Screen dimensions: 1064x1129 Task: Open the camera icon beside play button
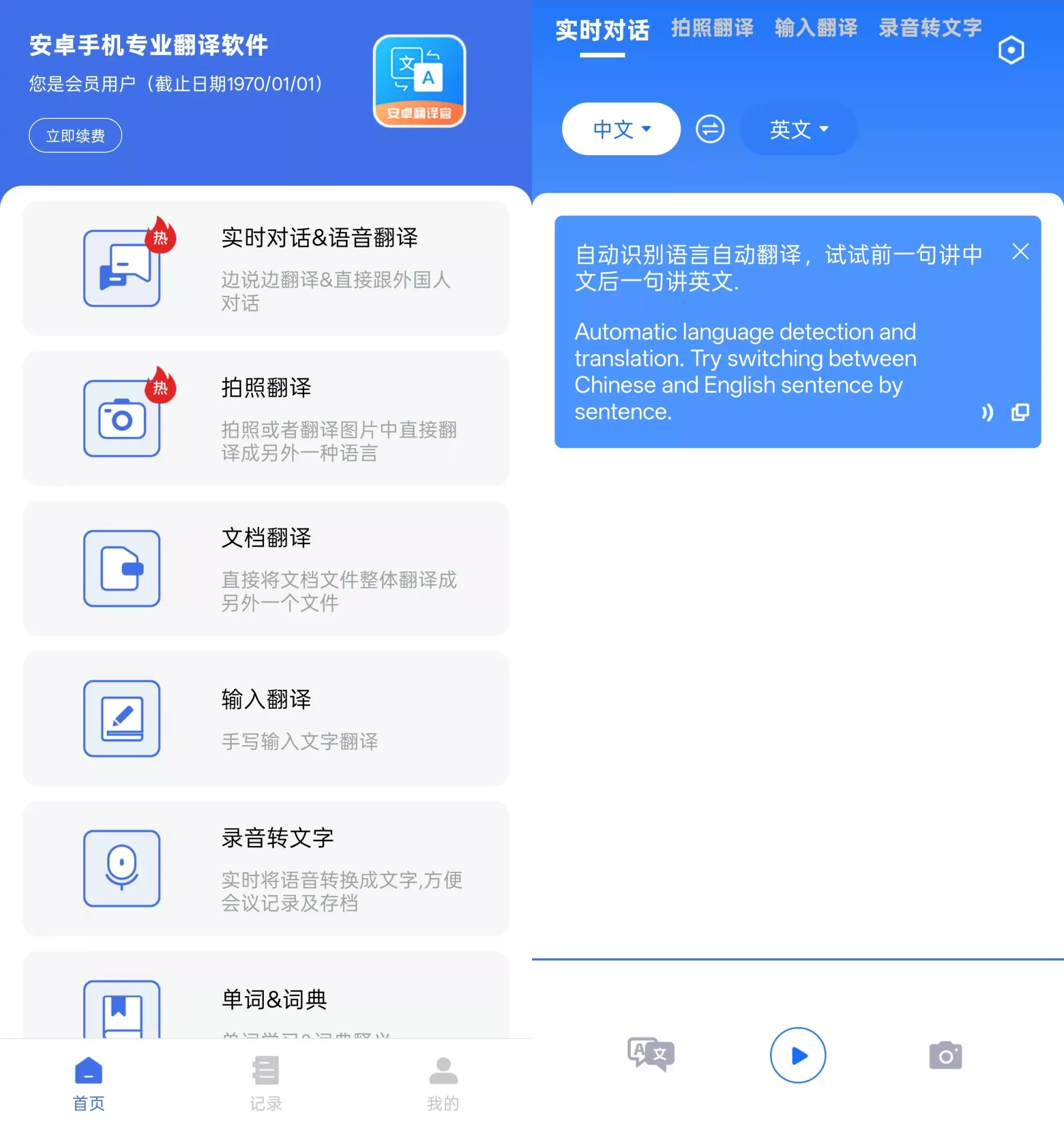945,1054
